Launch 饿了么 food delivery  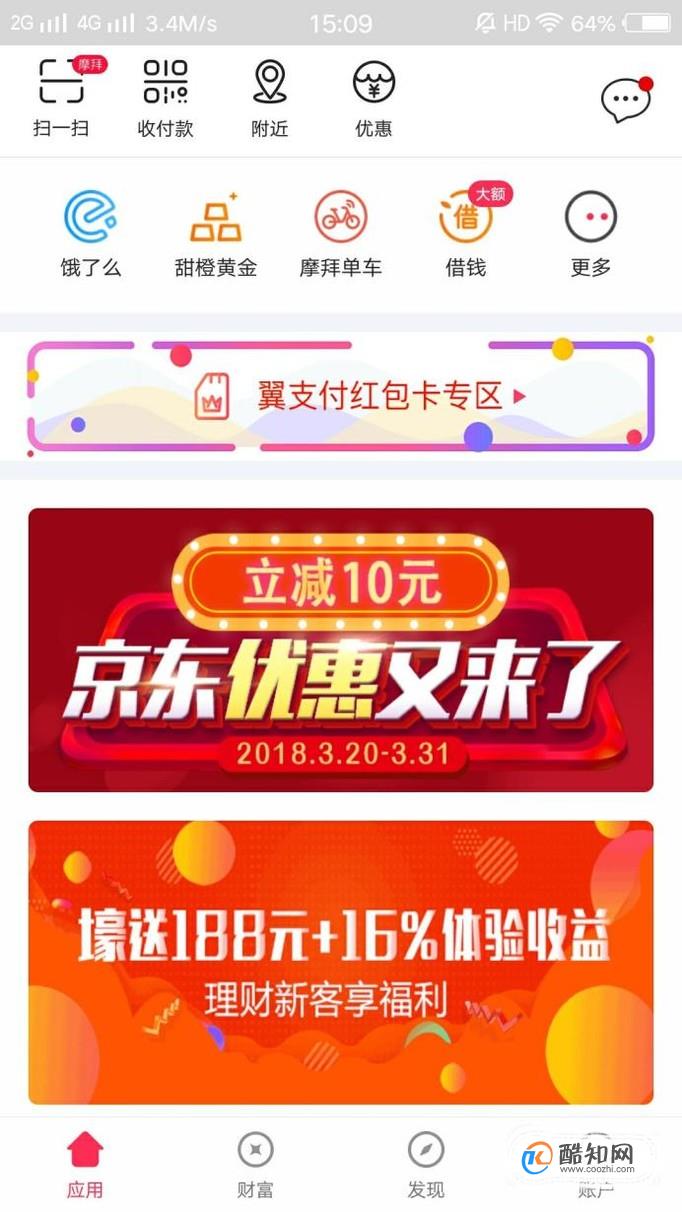click(x=91, y=233)
